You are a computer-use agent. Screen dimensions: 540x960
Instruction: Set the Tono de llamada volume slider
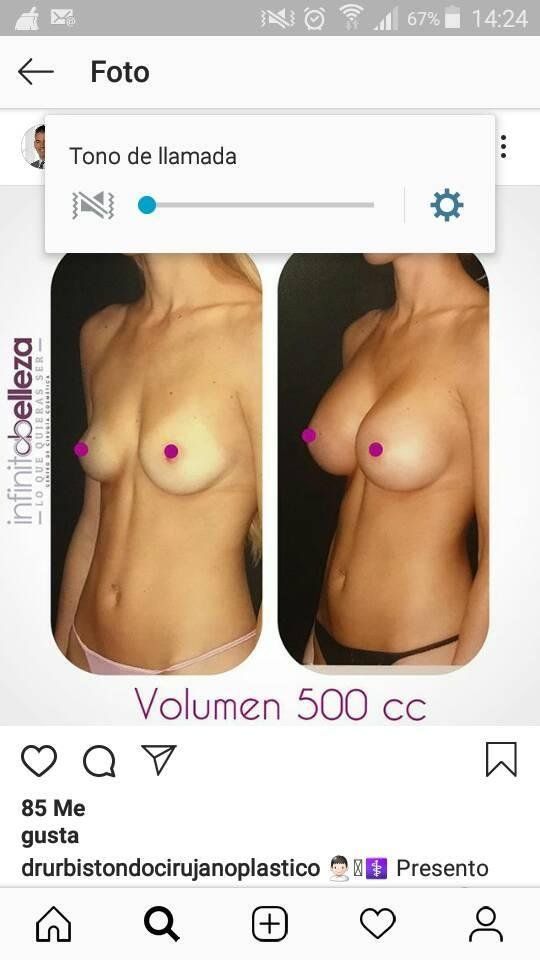pos(255,205)
